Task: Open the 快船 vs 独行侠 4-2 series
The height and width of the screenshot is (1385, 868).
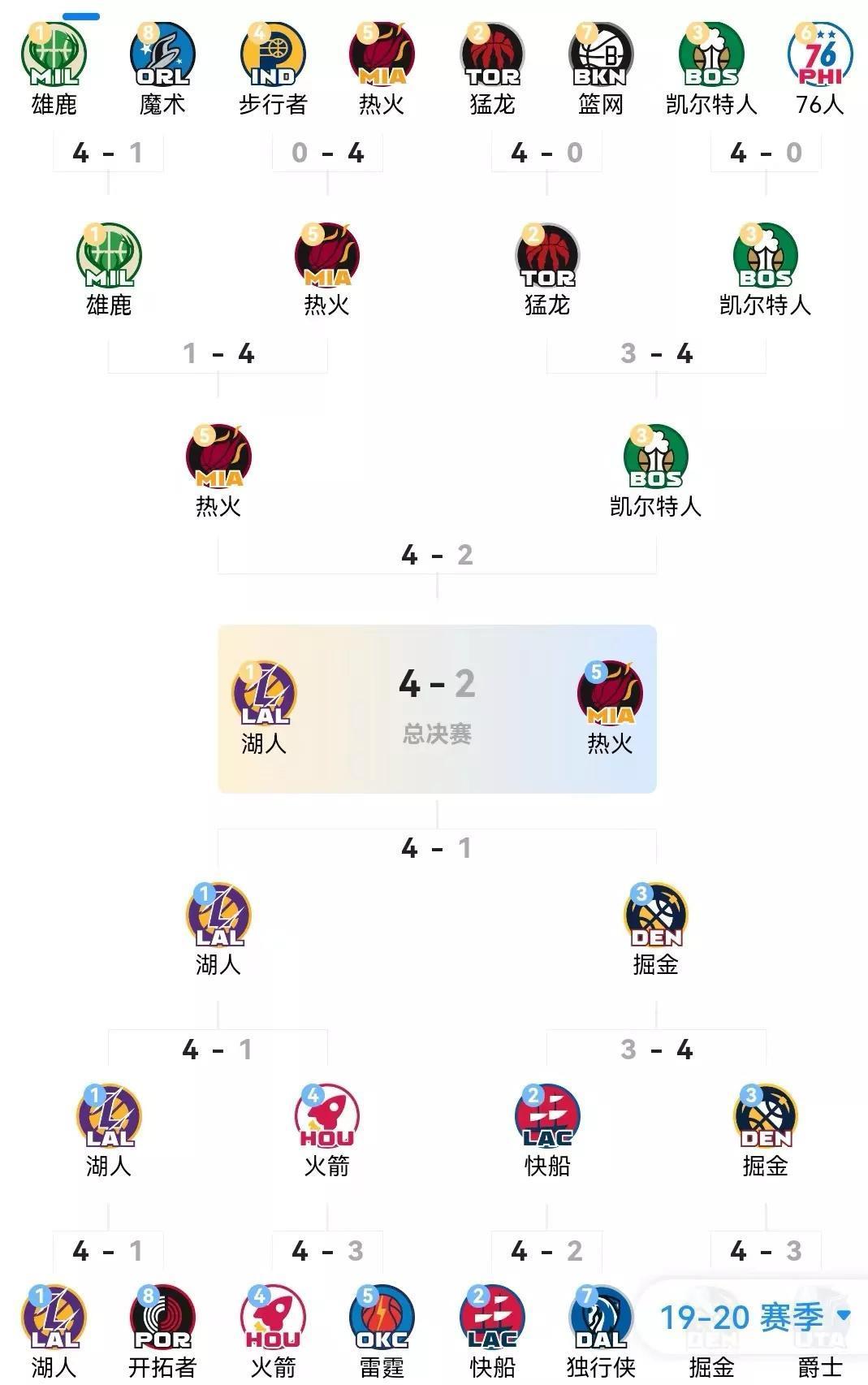Action: (x=546, y=1250)
